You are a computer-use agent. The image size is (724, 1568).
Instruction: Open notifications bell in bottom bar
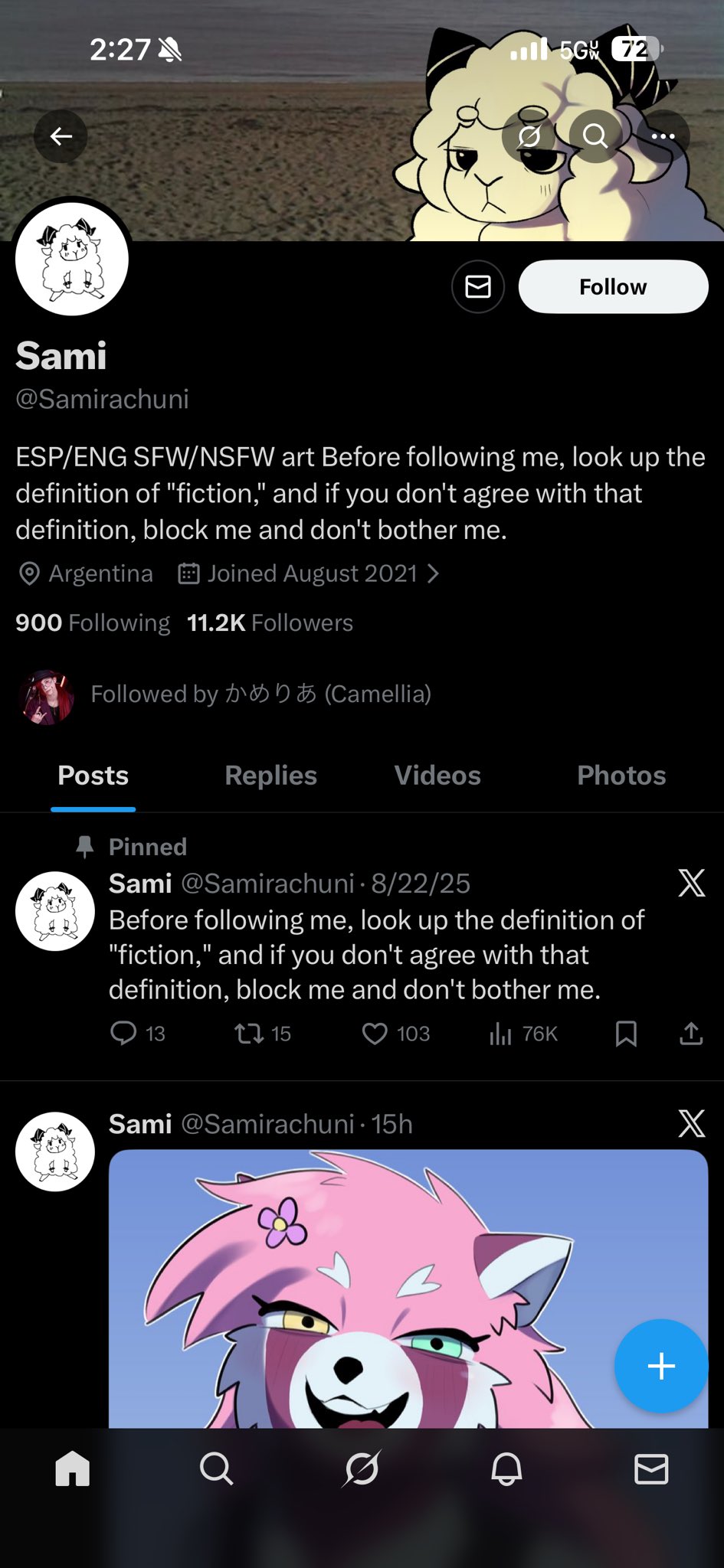(x=506, y=1469)
